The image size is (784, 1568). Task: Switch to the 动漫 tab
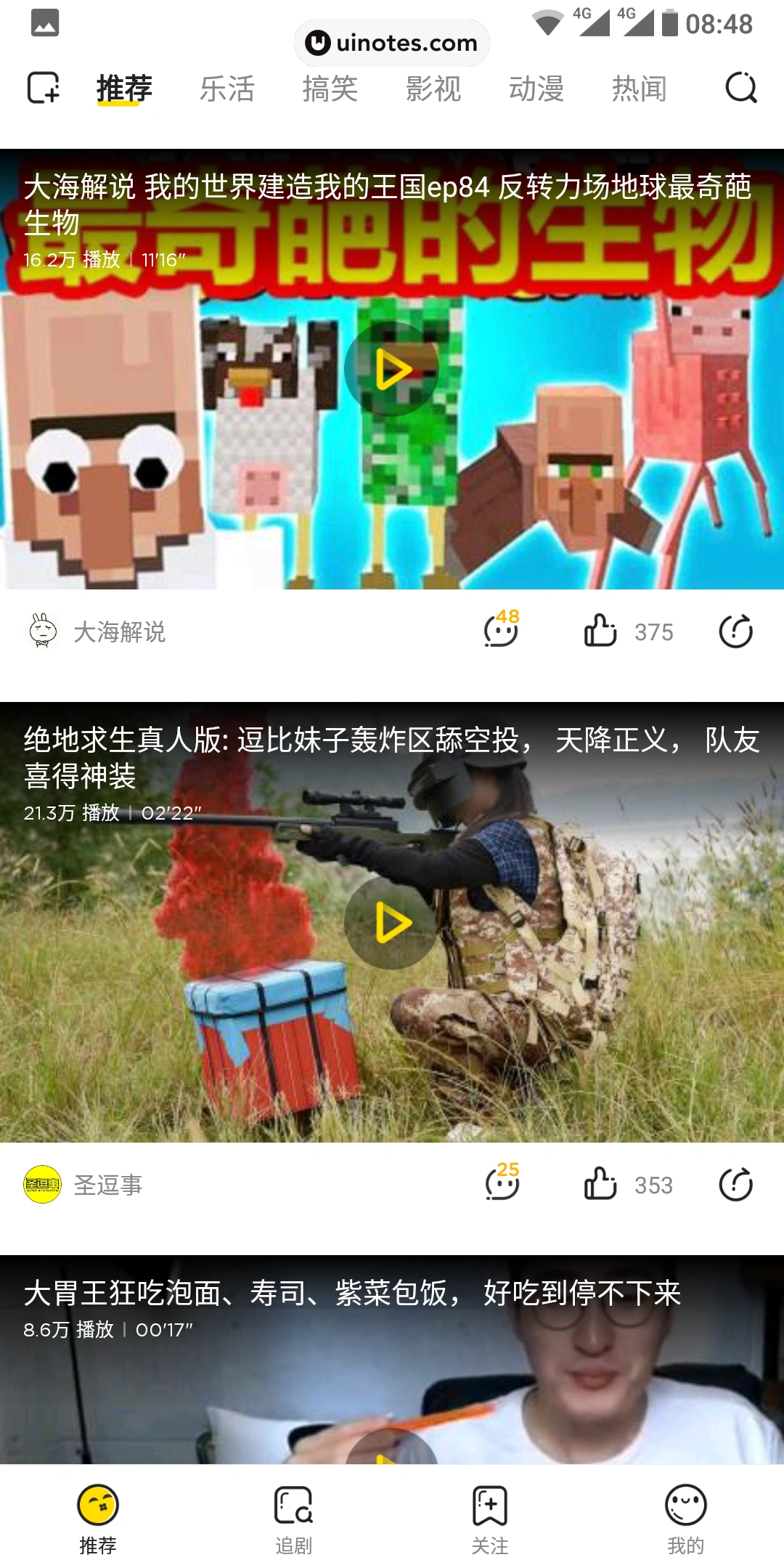coord(536,89)
